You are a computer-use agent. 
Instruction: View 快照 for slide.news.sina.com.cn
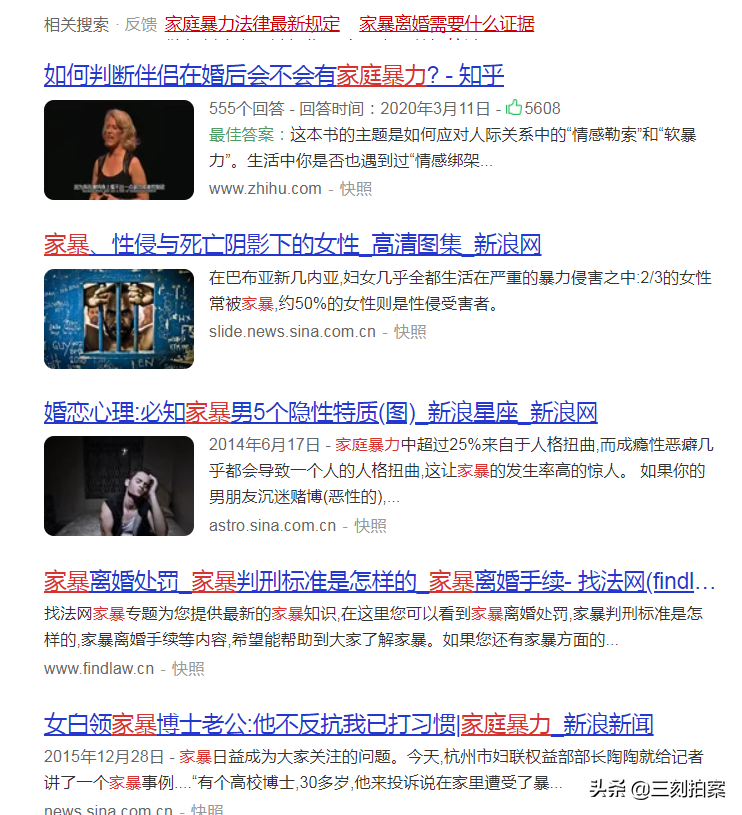point(410,332)
